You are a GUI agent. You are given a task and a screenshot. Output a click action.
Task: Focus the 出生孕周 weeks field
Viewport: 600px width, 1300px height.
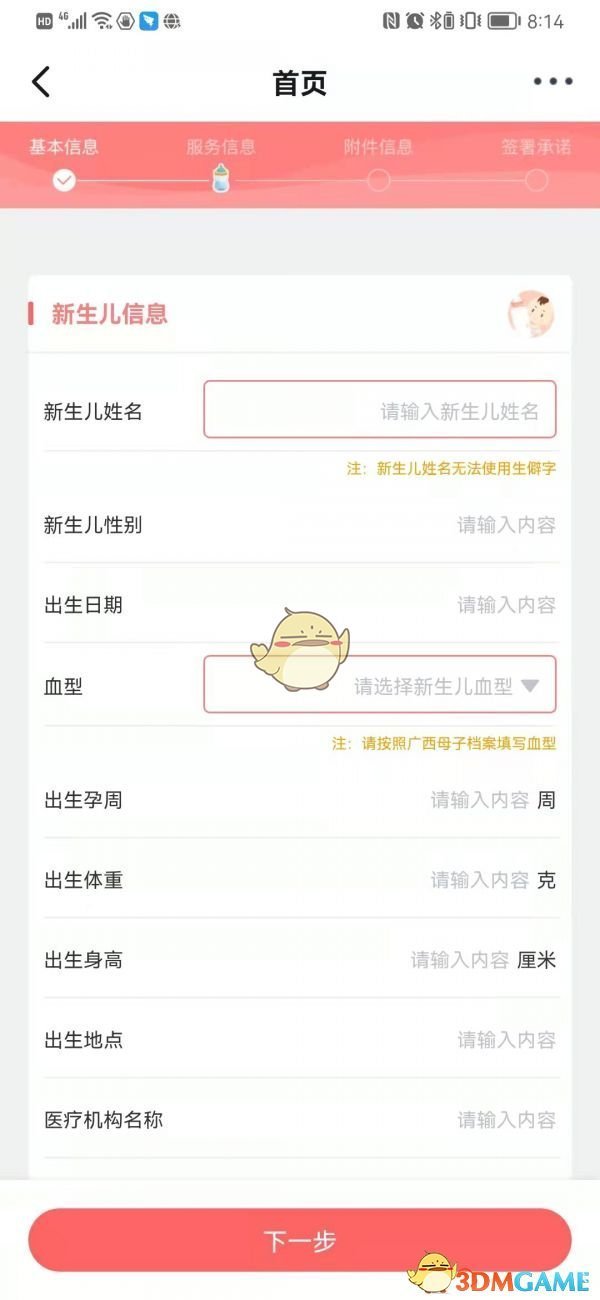point(480,800)
